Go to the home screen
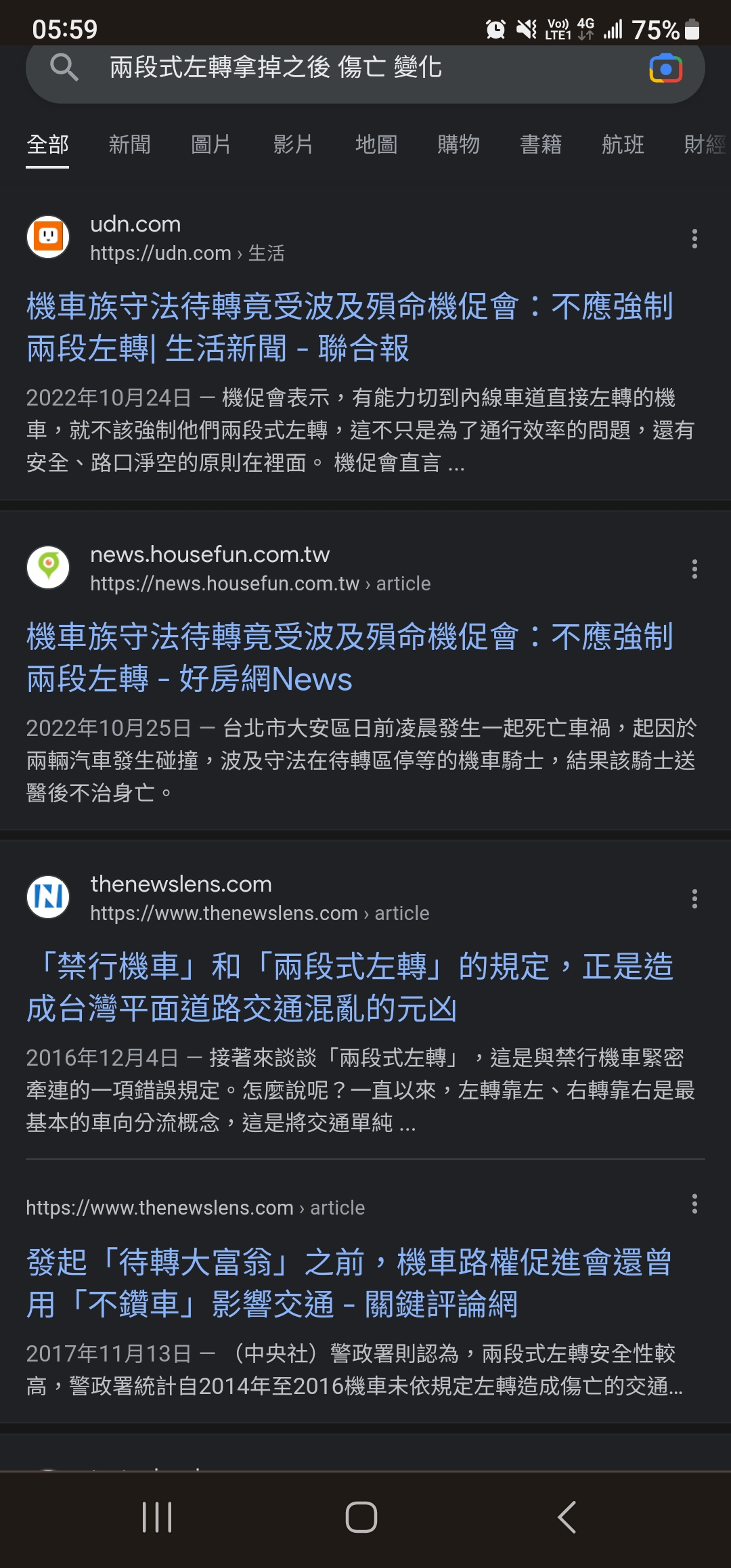 (361, 1517)
